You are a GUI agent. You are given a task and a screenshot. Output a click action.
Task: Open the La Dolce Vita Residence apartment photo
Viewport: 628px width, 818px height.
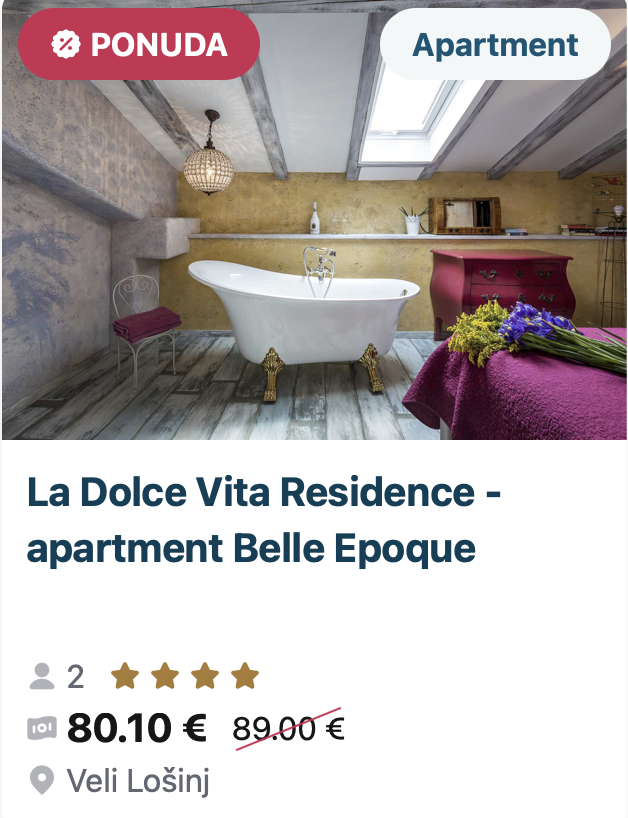pyautogui.click(x=314, y=260)
